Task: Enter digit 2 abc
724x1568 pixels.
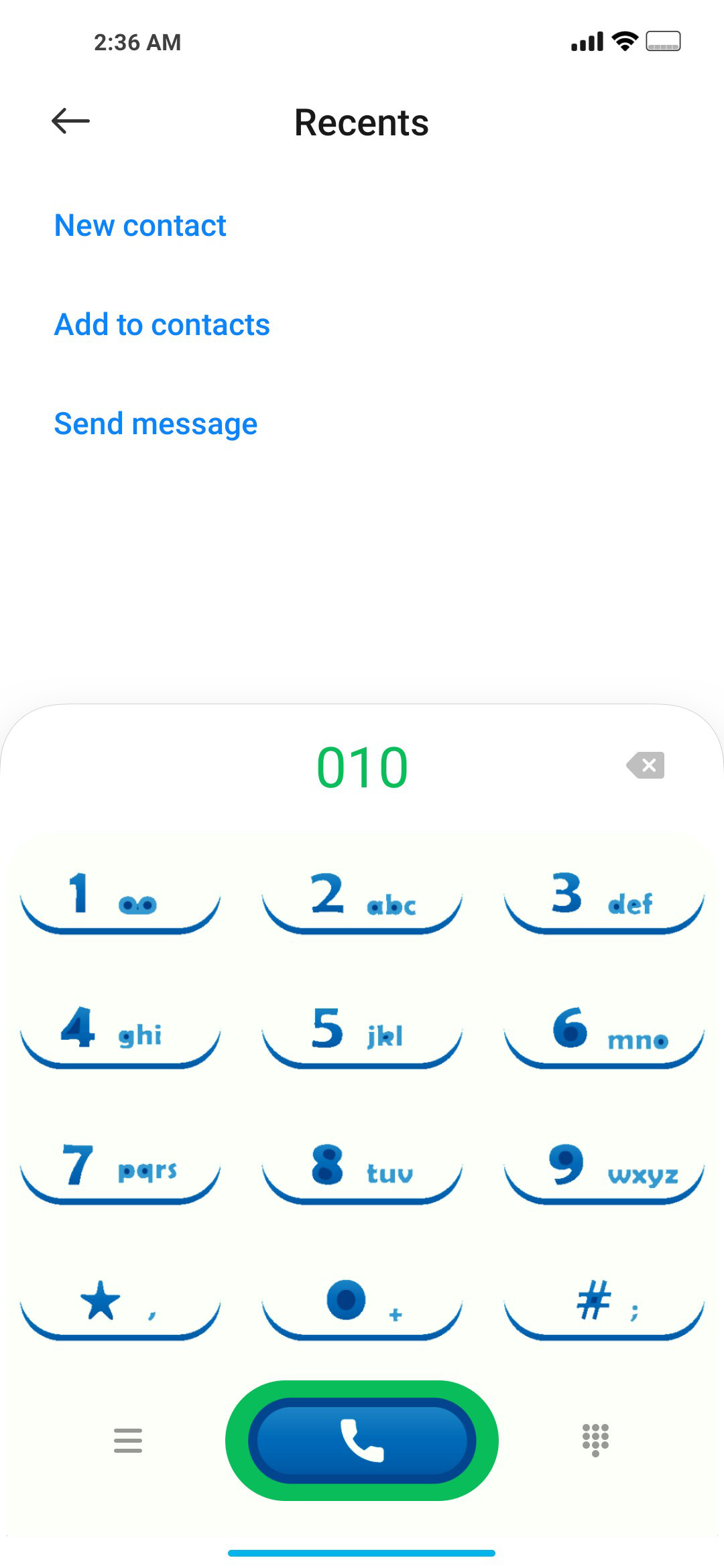Action: click(362, 900)
